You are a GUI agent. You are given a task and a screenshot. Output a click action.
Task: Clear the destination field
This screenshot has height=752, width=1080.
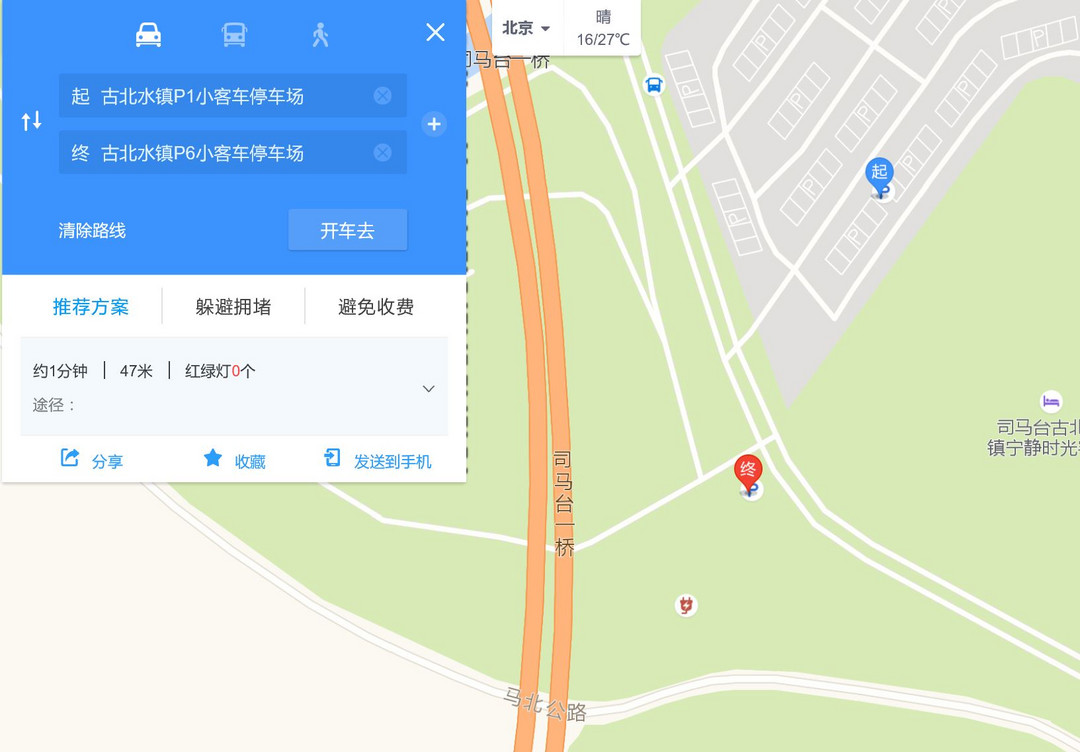click(382, 153)
